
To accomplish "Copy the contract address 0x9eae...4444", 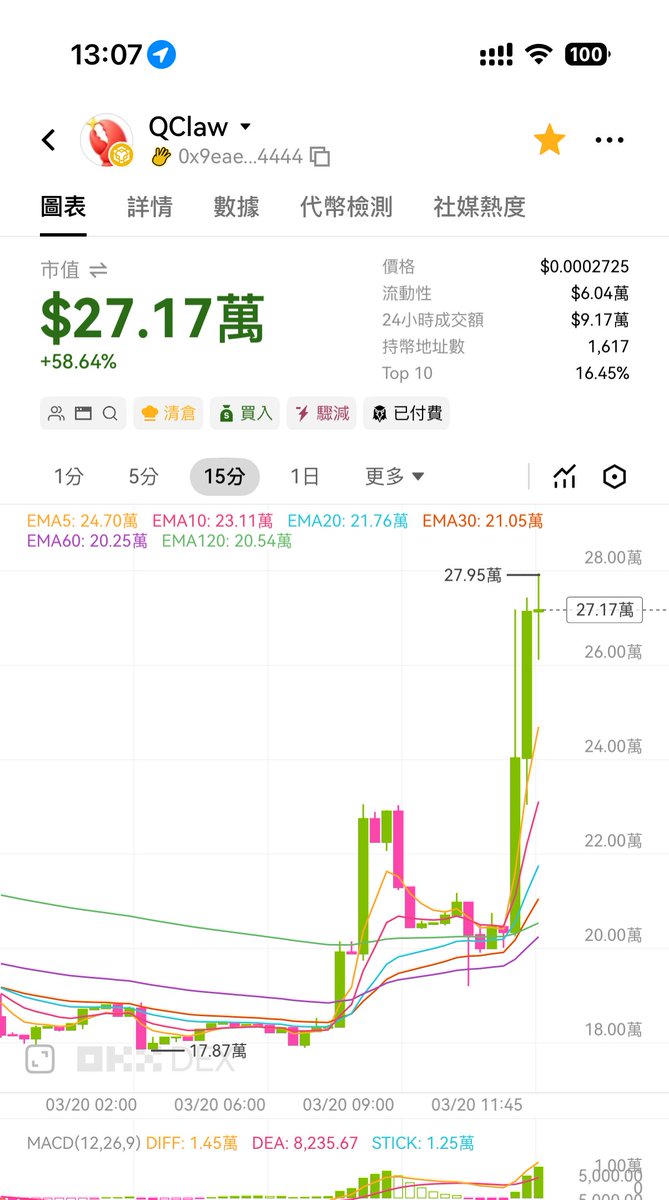I will pyautogui.click(x=320, y=156).
